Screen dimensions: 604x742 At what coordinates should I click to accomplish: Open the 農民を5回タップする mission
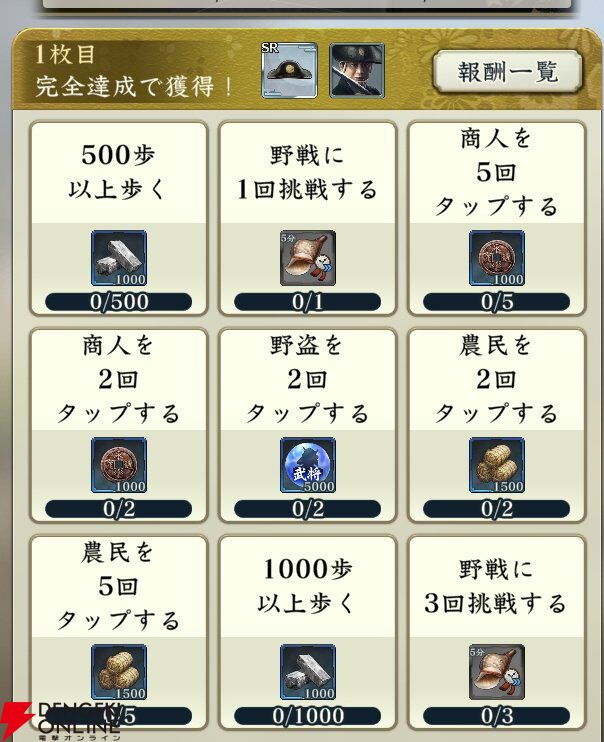click(118, 633)
